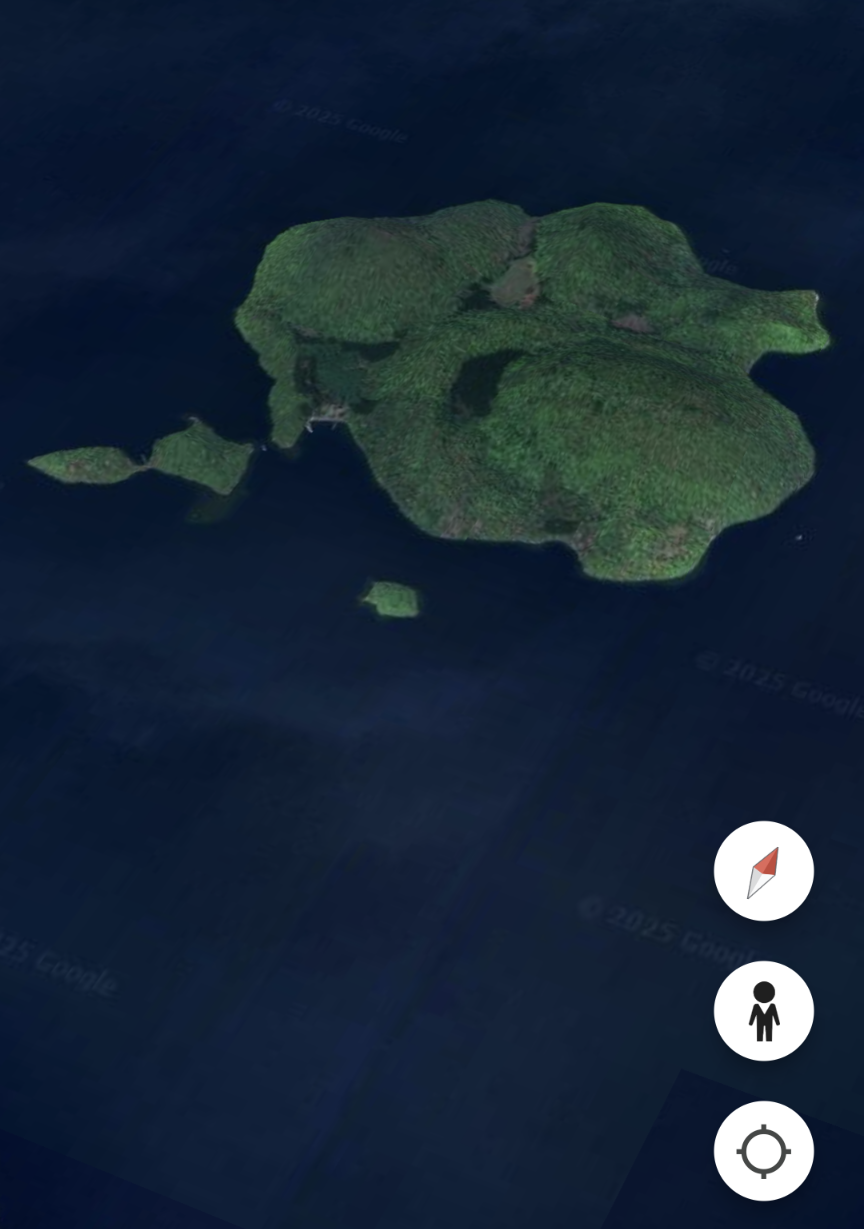Center map on my current location
This screenshot has height=1229, width=864.
(764, 1151)
